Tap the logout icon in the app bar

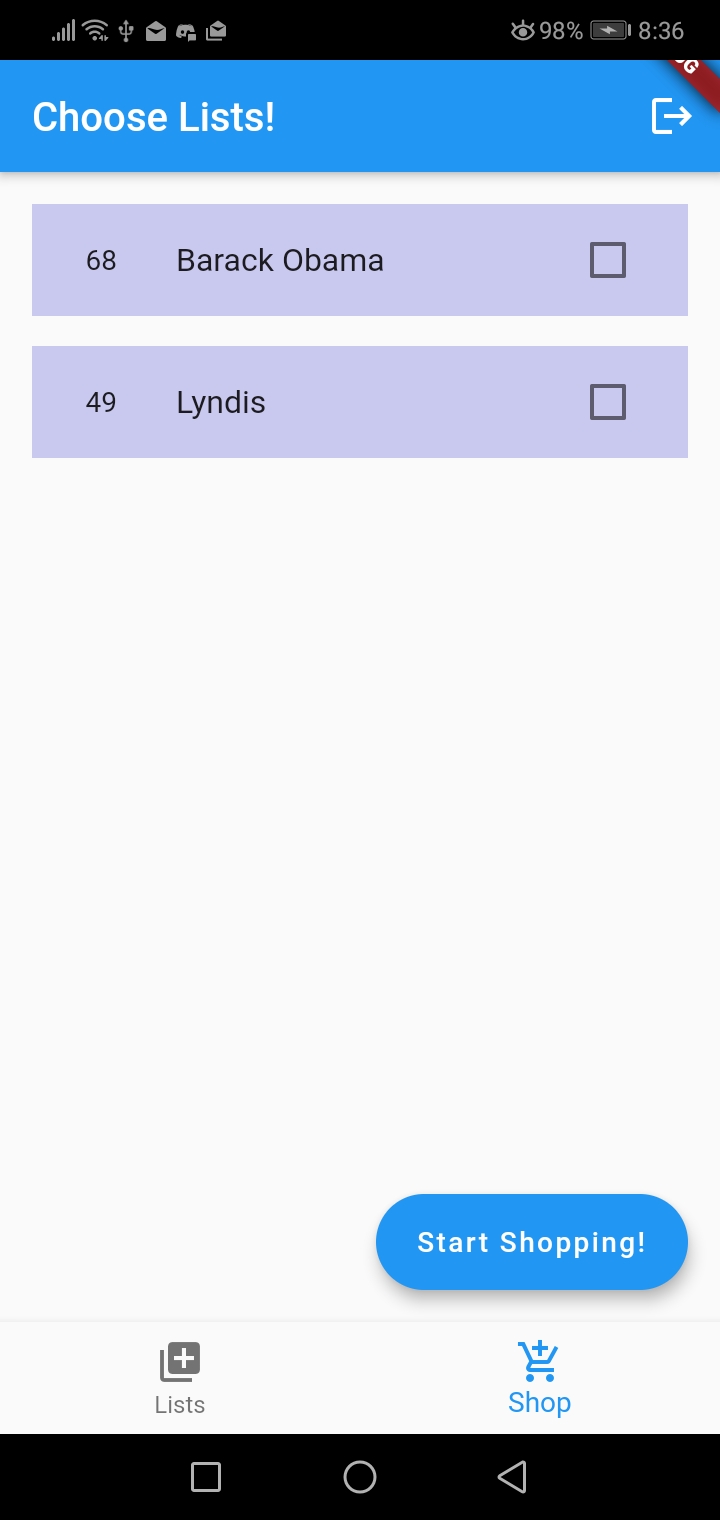point(671,116)
